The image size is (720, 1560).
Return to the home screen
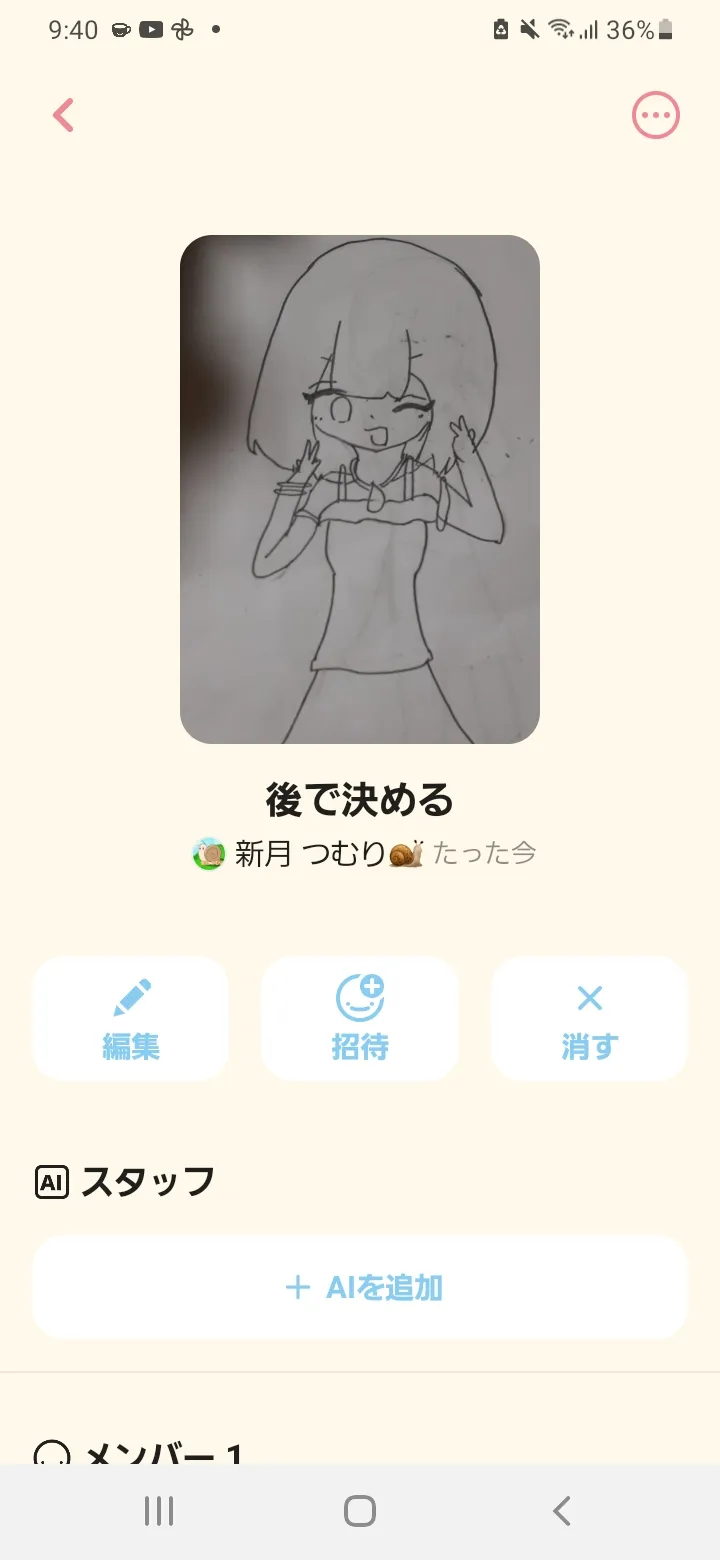360,1511
